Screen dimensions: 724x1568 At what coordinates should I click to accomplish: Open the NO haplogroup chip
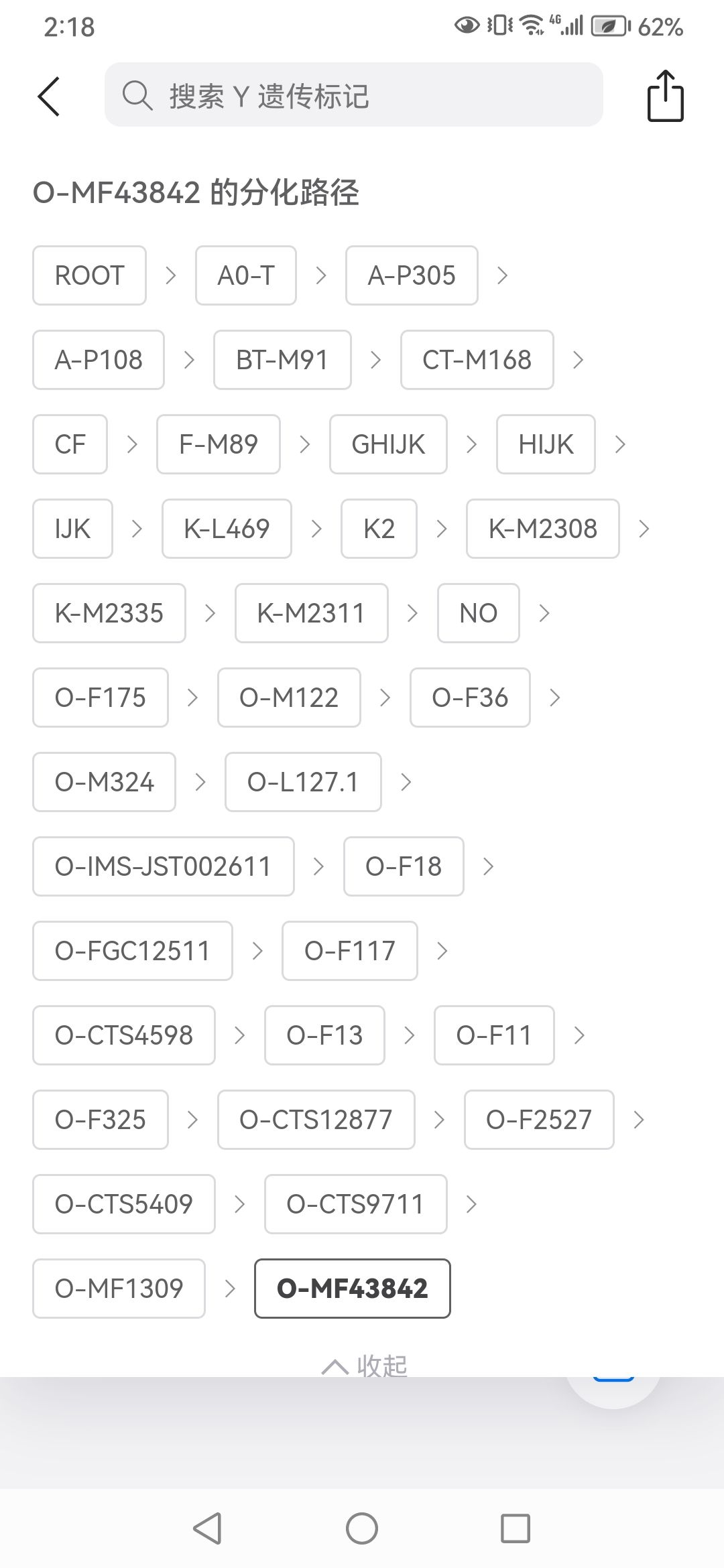478,613
